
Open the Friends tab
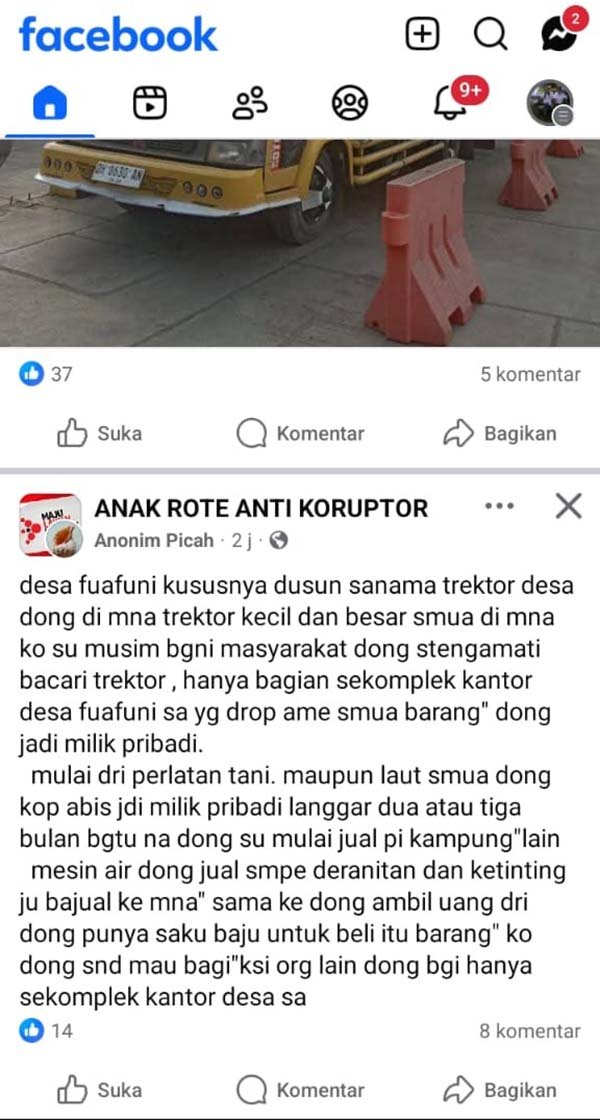[x=249, y=102]
